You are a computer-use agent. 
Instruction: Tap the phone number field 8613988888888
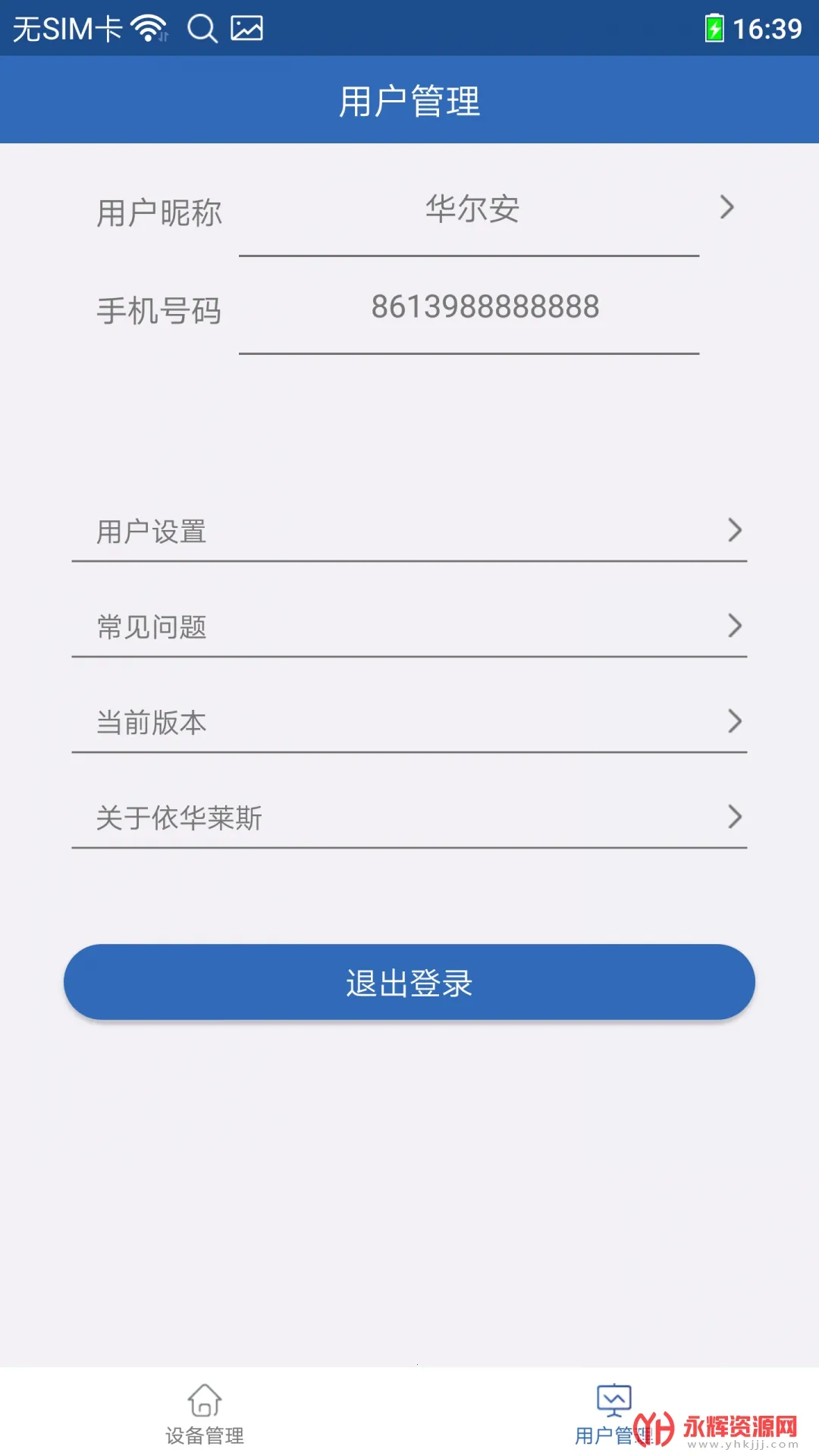click(x=484, y=306)
